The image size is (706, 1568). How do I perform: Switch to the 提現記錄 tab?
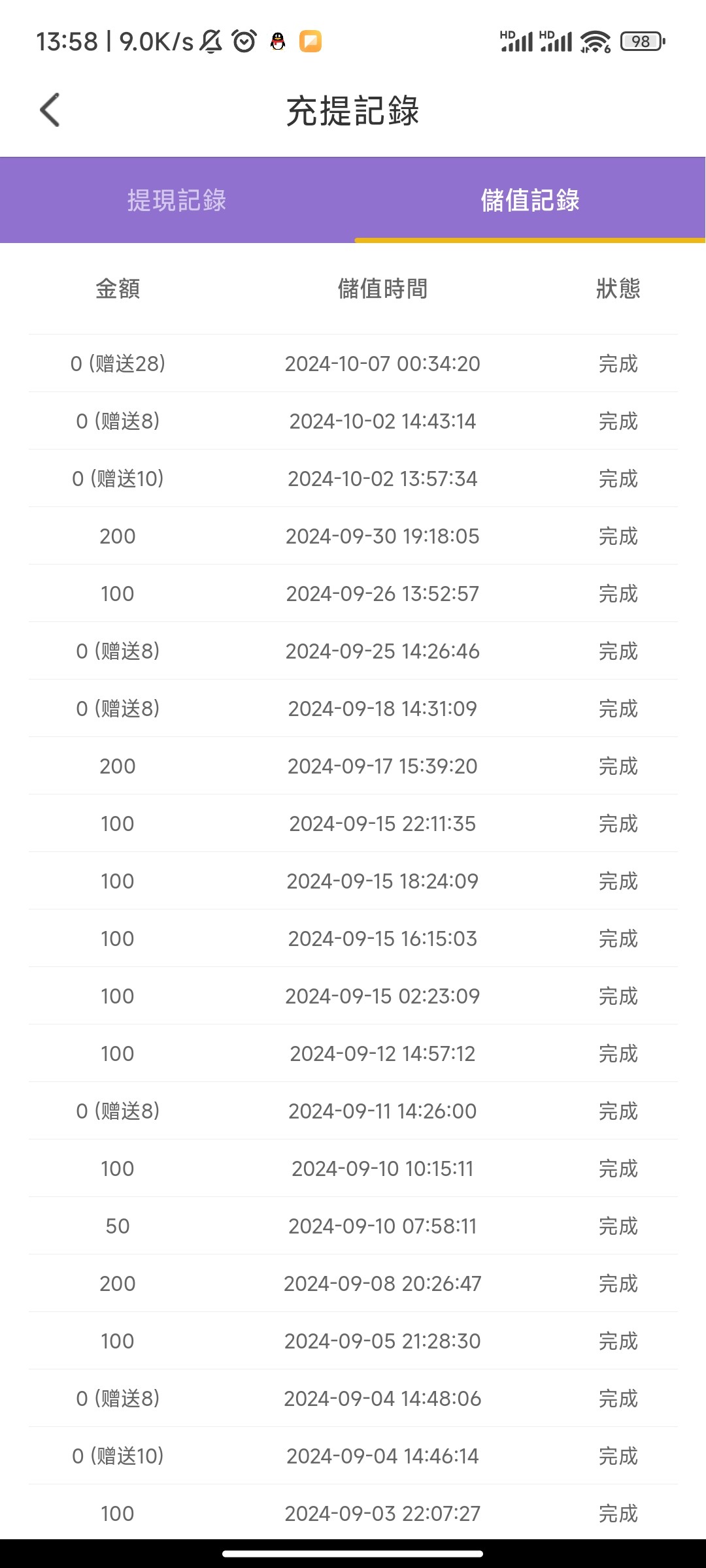(176, 200)
